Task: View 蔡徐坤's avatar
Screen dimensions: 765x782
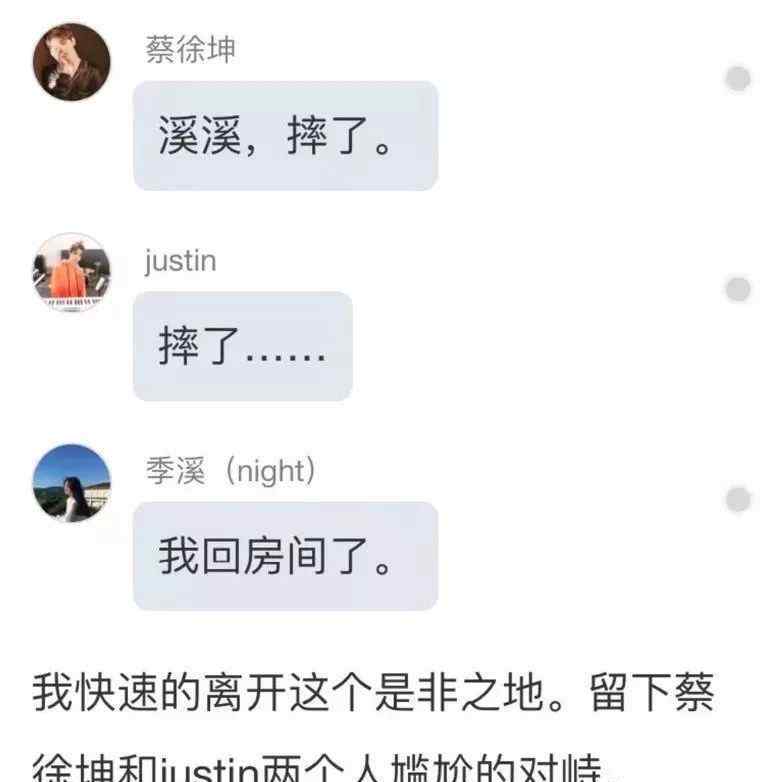Action: pyautogui.click(x=71, y=62)
